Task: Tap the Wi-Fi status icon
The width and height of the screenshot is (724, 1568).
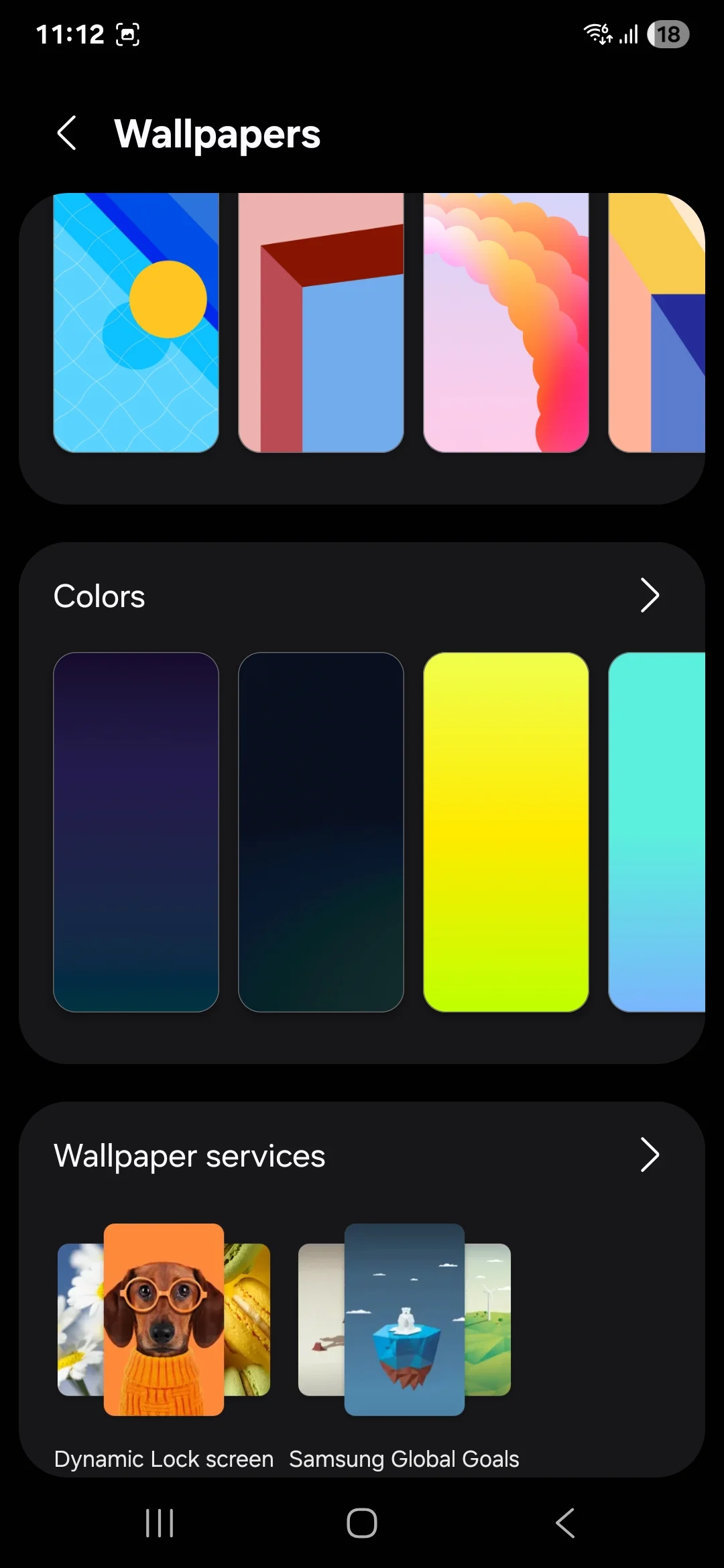Action: tap(596, 35)
